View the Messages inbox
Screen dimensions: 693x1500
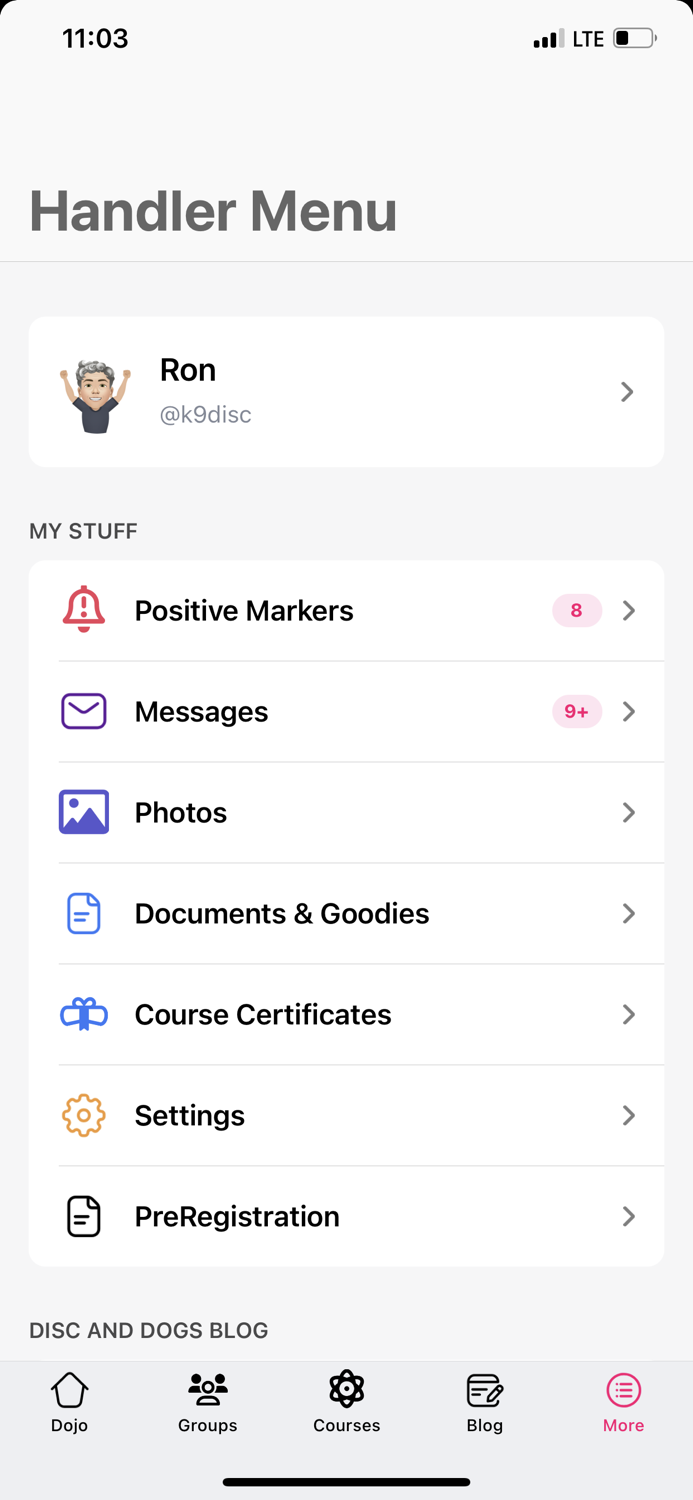tap(346, 712)
